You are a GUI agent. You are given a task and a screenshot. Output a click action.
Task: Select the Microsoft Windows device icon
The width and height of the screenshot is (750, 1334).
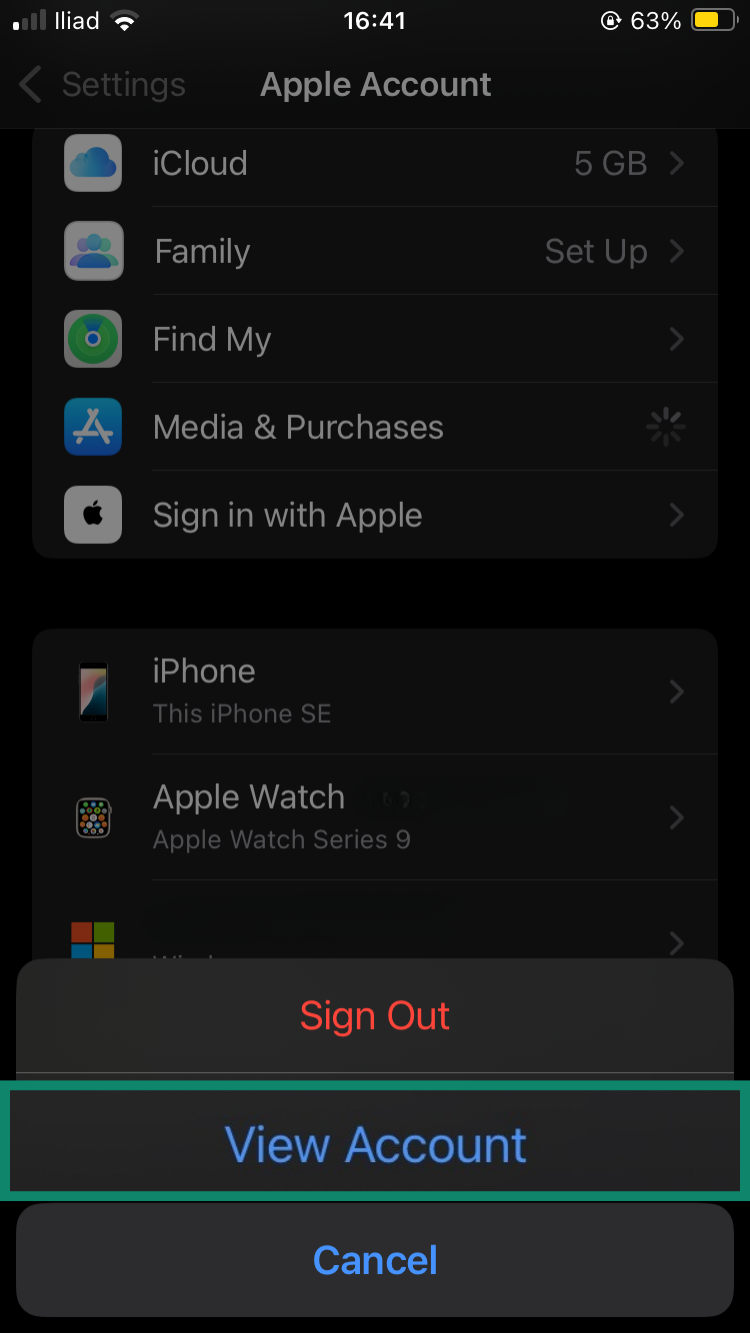(x=93, y=940)
